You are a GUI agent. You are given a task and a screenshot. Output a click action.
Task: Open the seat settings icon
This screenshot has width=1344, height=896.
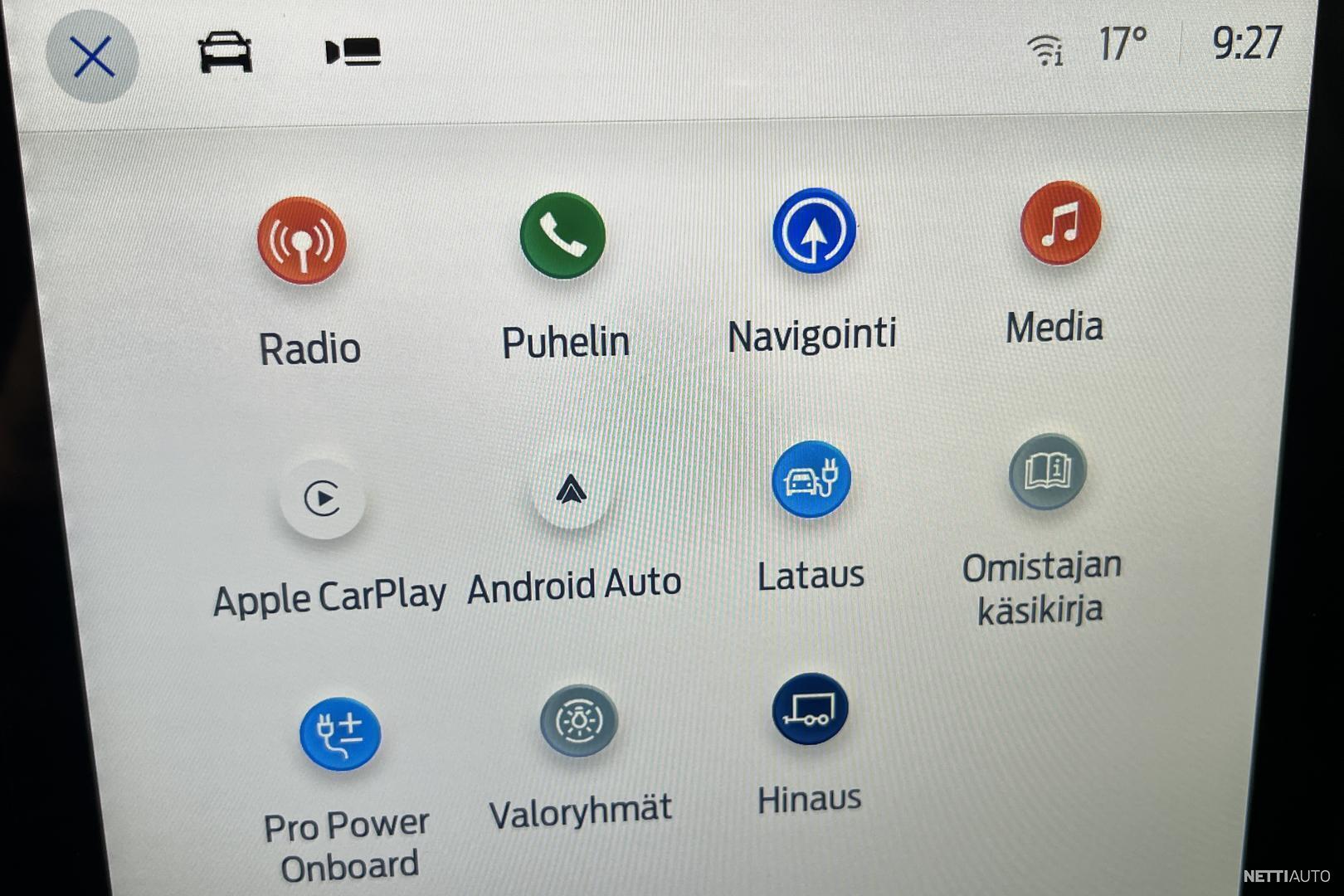(x=353, y=52)
